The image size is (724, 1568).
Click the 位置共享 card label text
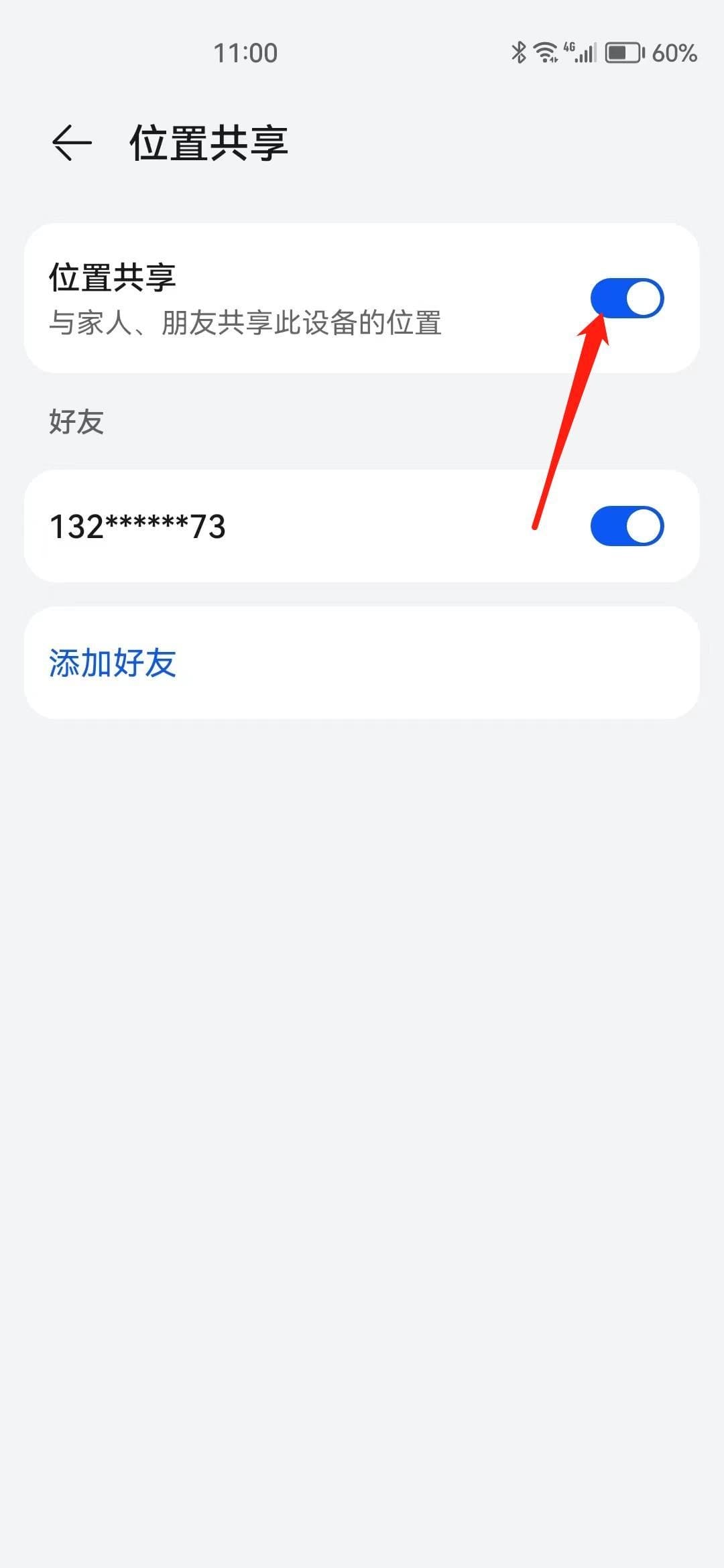(114, 277)
